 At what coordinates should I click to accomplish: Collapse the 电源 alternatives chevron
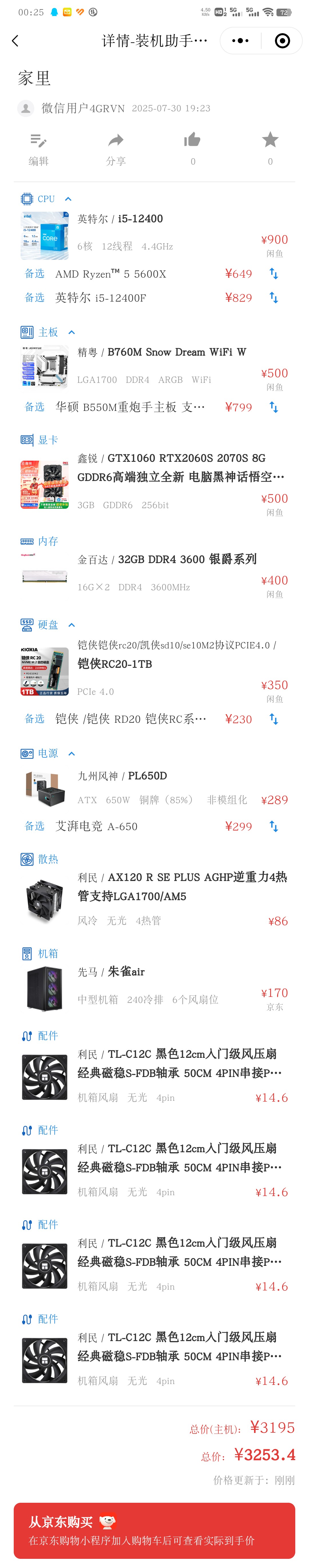tap(72, 754)
